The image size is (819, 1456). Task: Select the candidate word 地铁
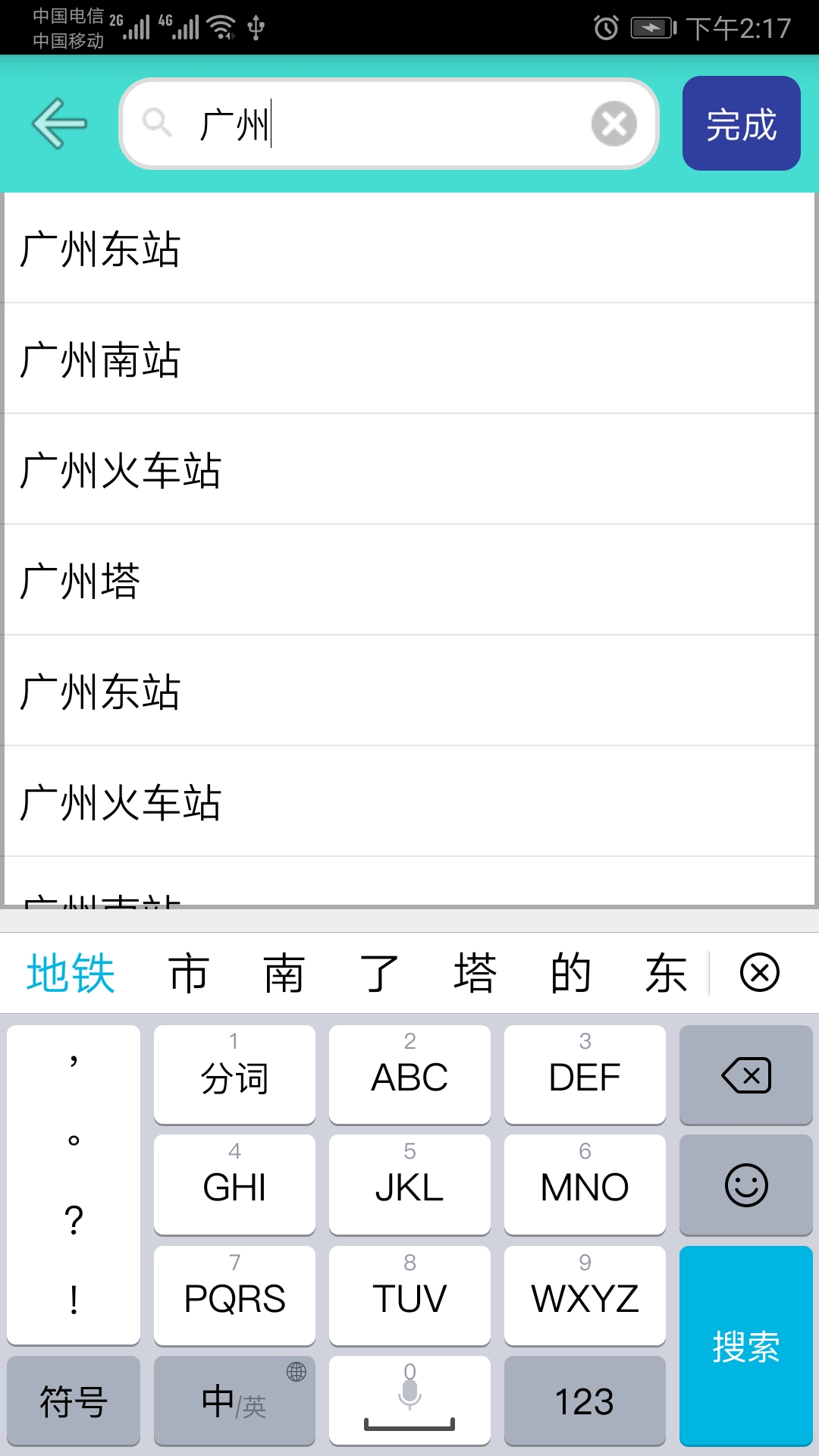coord(67,971)
